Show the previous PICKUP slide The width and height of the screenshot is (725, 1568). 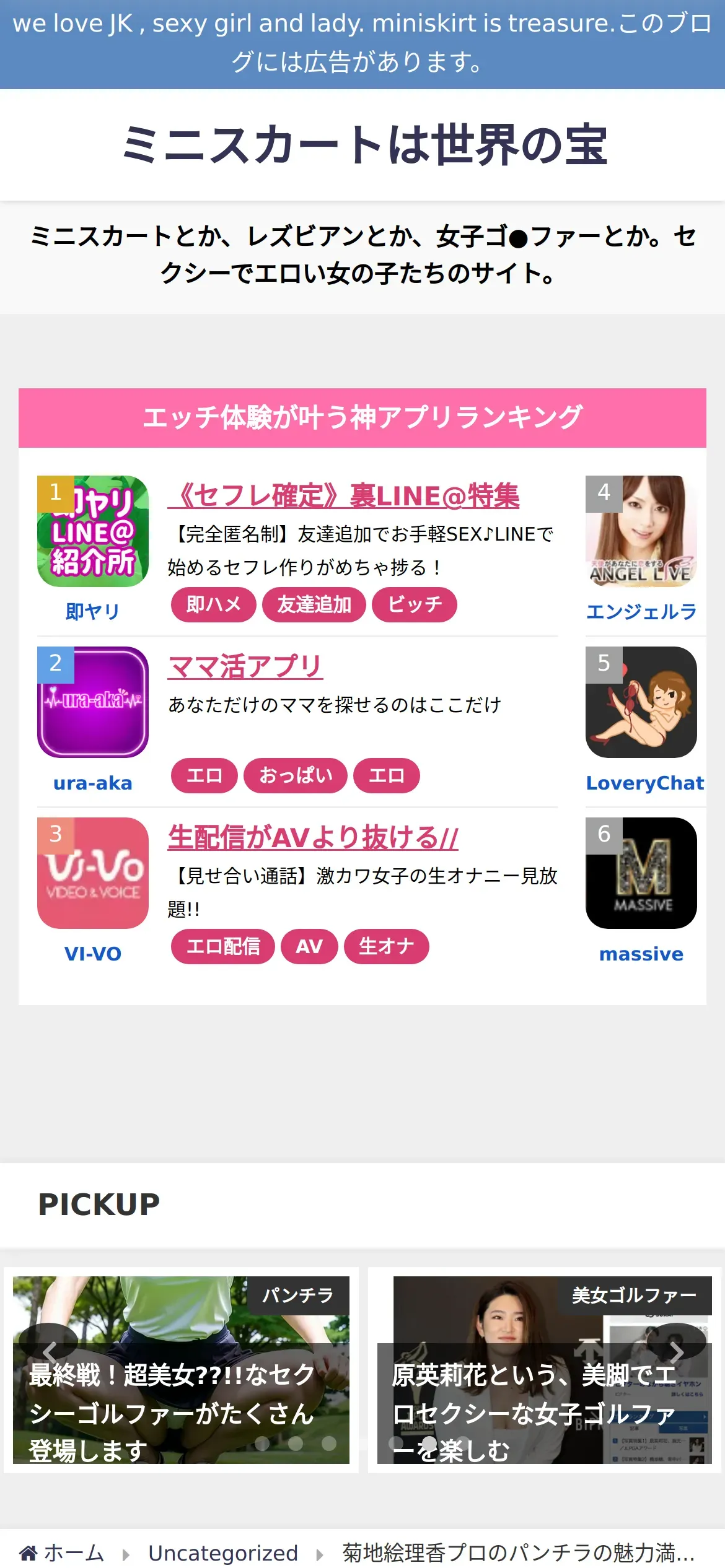pos(48,1352)
